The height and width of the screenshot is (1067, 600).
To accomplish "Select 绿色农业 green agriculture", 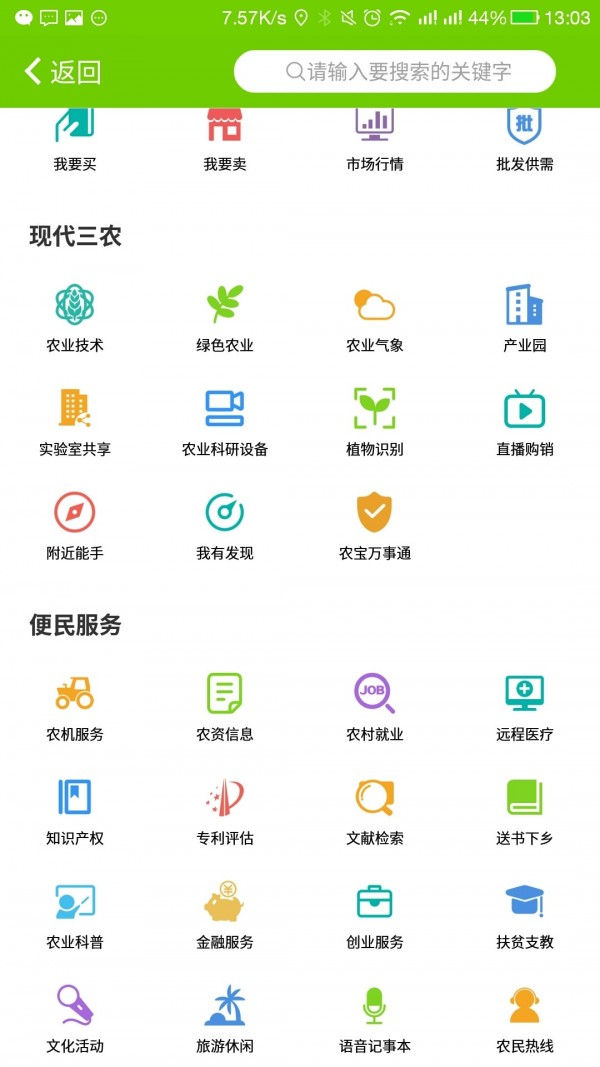I will [x=225, y=318].
